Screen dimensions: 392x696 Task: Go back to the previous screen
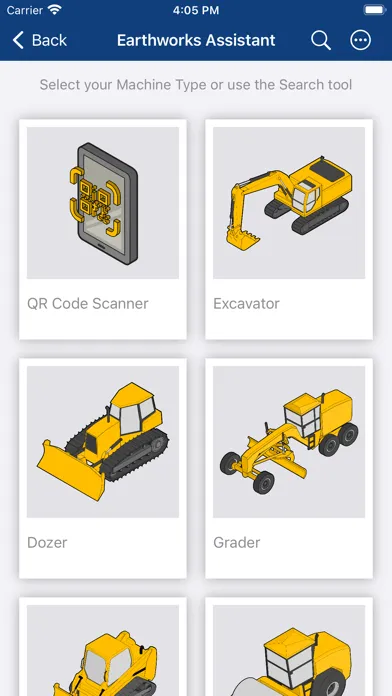[39, 40]
